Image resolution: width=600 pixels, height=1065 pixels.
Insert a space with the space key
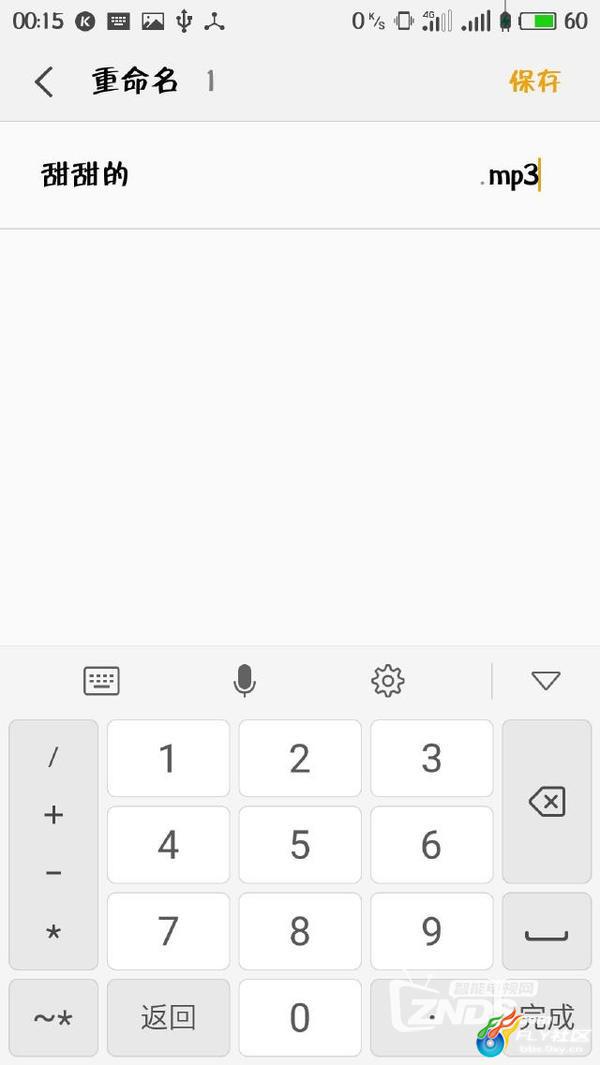(x=547, y=931)
